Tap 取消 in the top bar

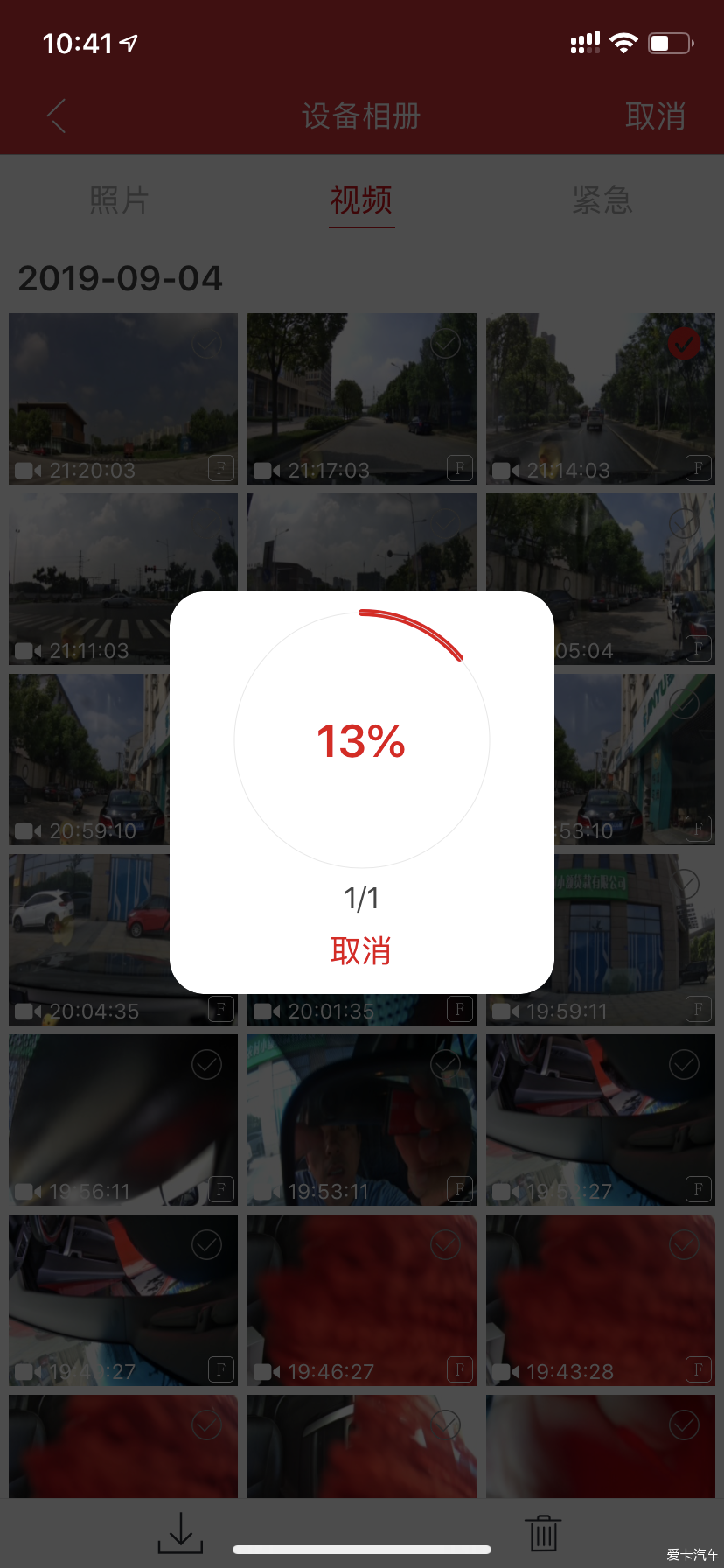coord(655,115)
